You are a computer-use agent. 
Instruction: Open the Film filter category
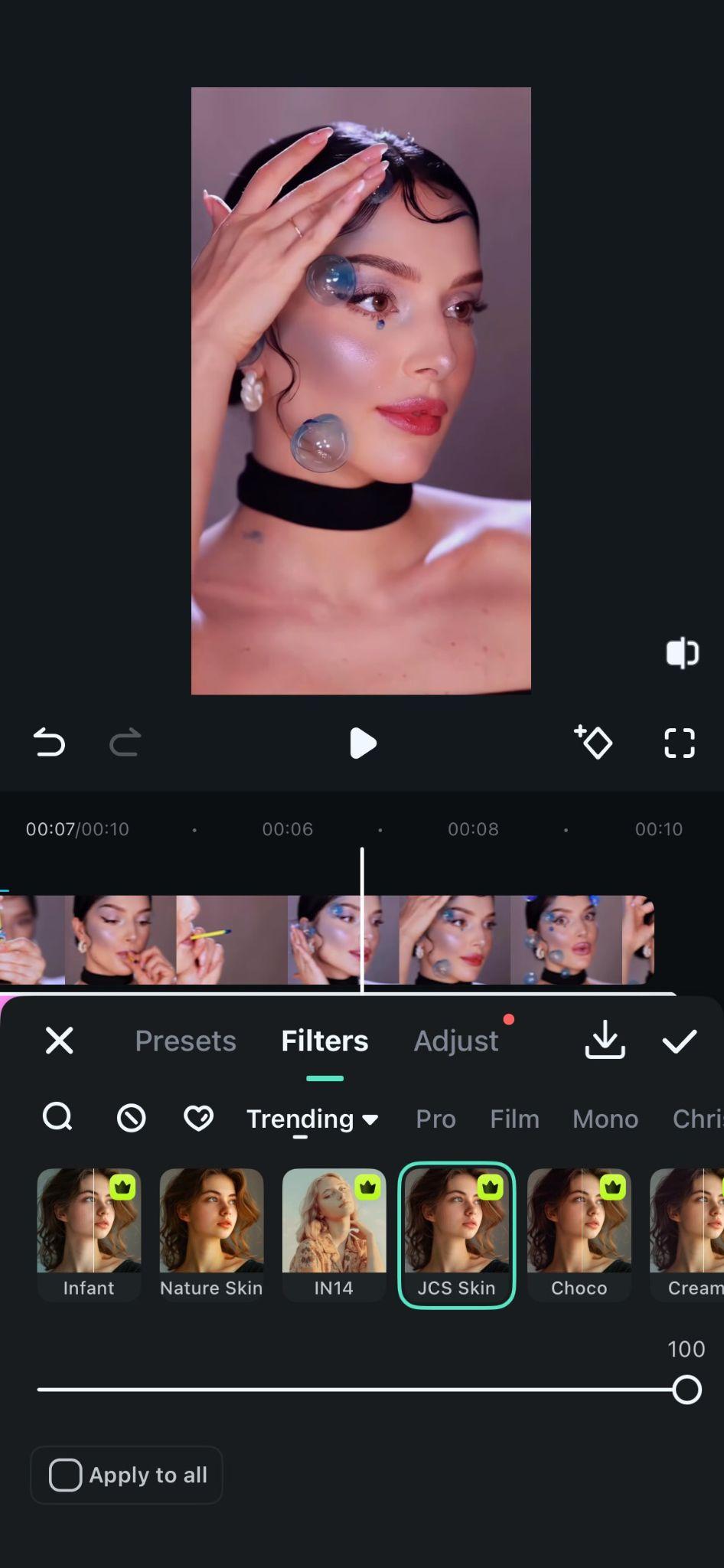coord(514,1119)
